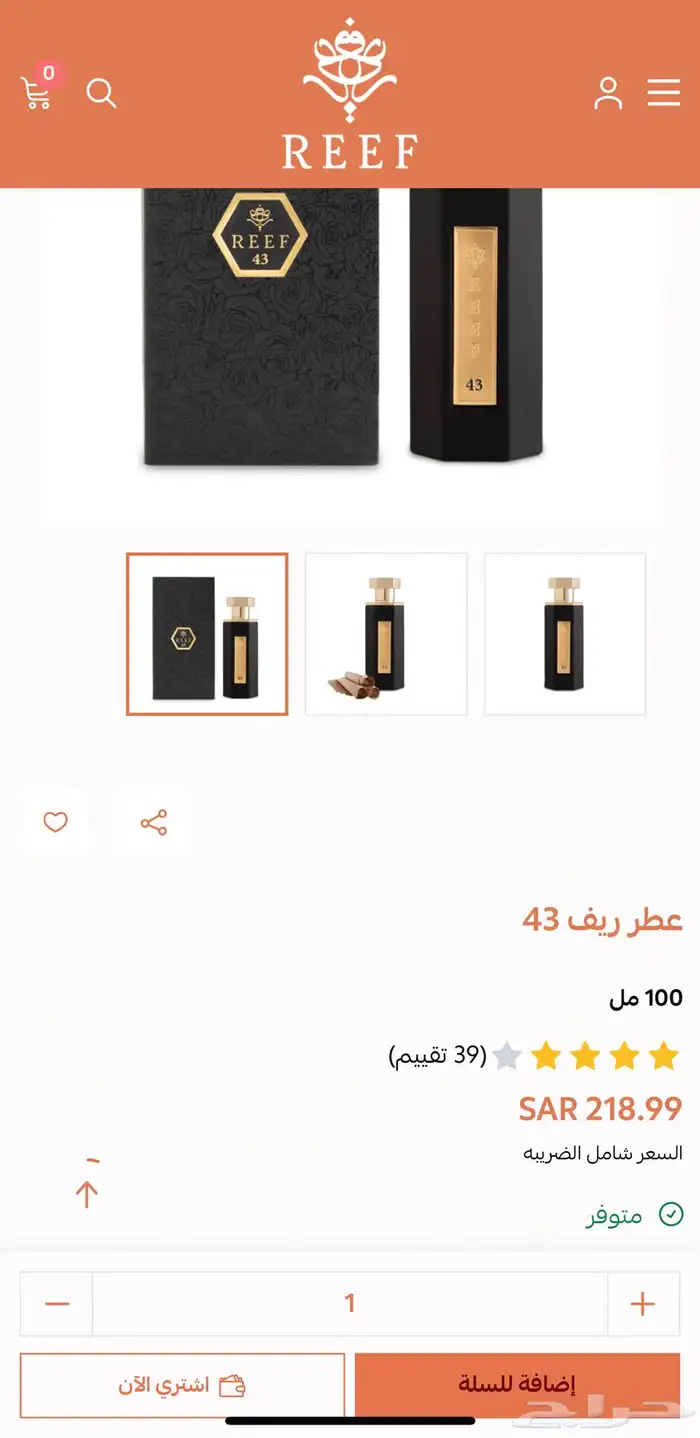Open the hamburger menu

point(663,93)
